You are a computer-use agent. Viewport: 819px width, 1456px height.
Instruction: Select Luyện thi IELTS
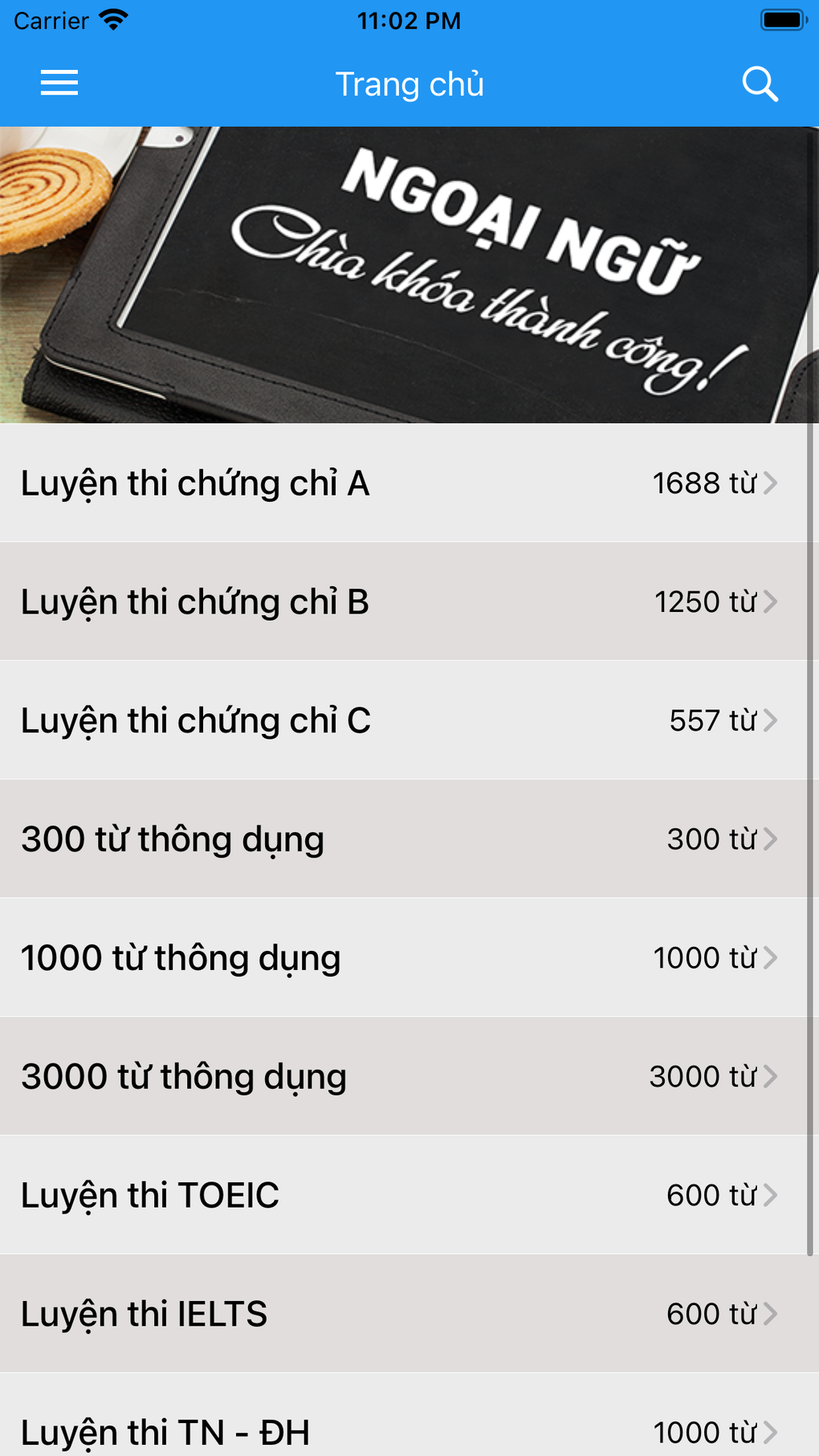[401, 1314]
